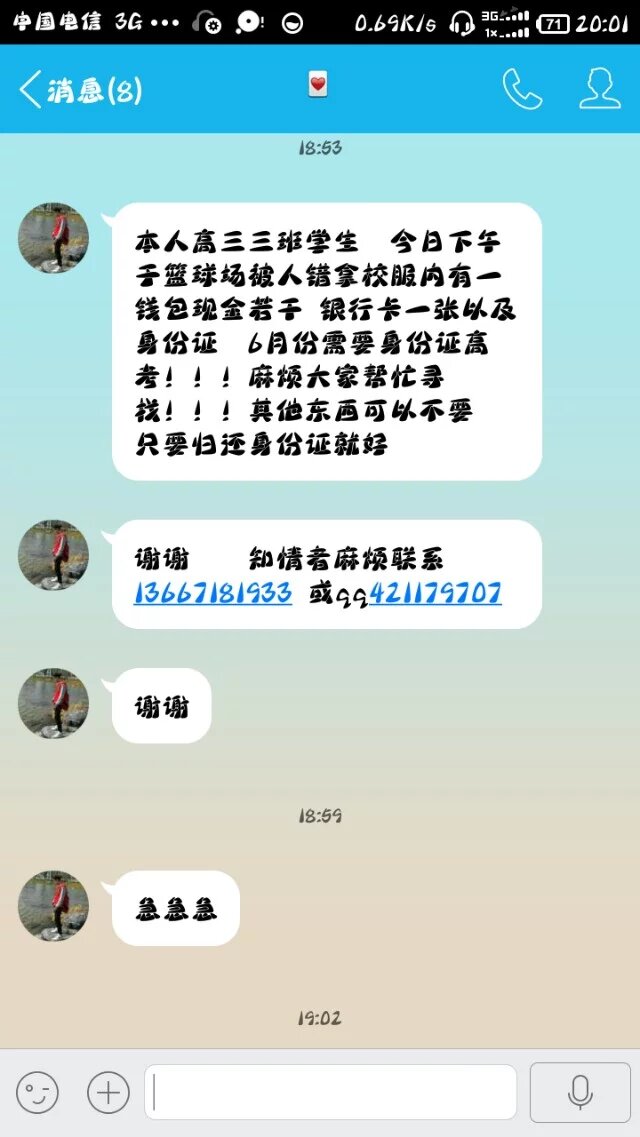640x1137 pixels.
Task: Start a voice call with this contact
Action: pyautogui.click(x=521, y=90)
